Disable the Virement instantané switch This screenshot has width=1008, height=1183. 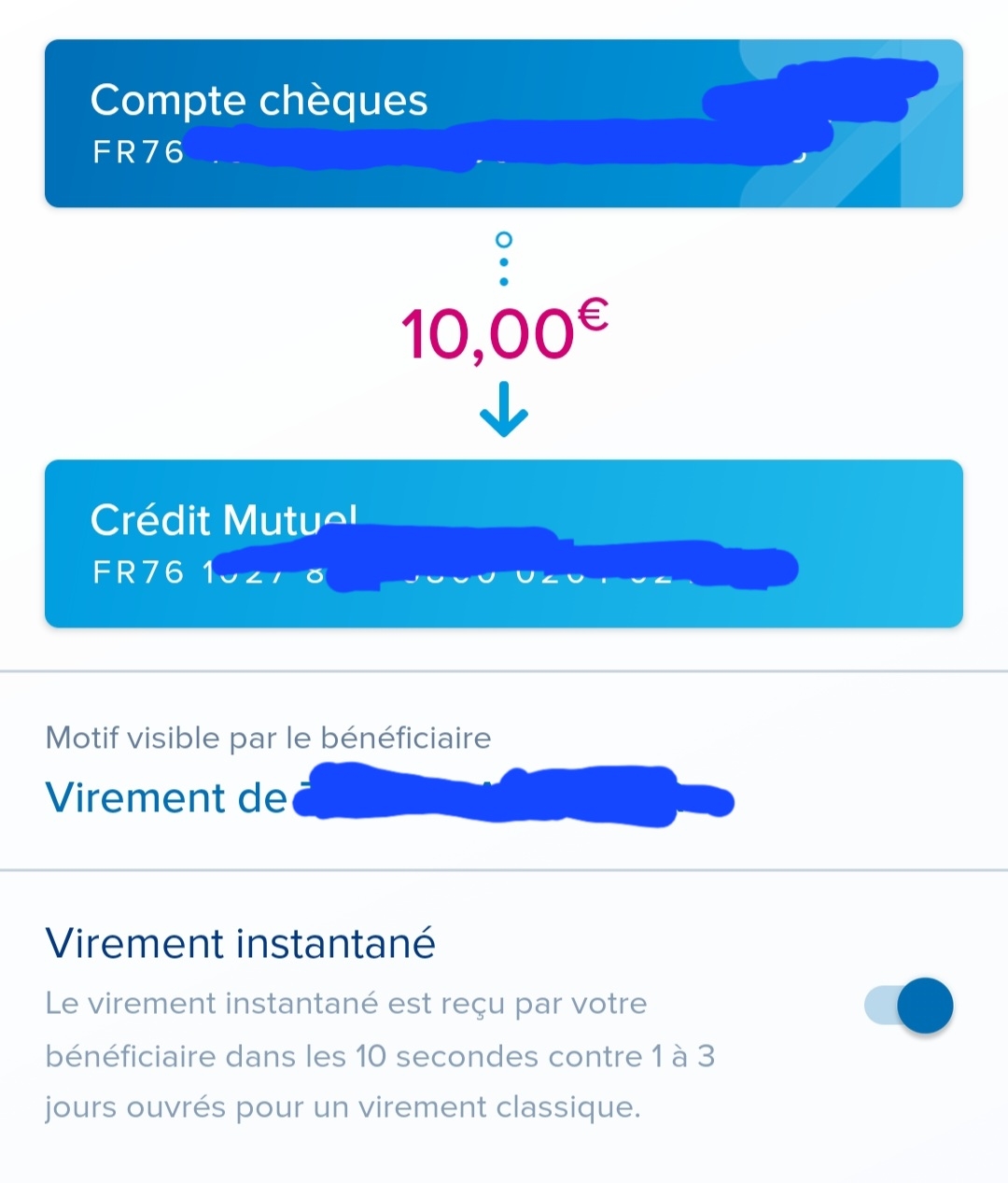pyautogui.click(x=909, y=1006)
